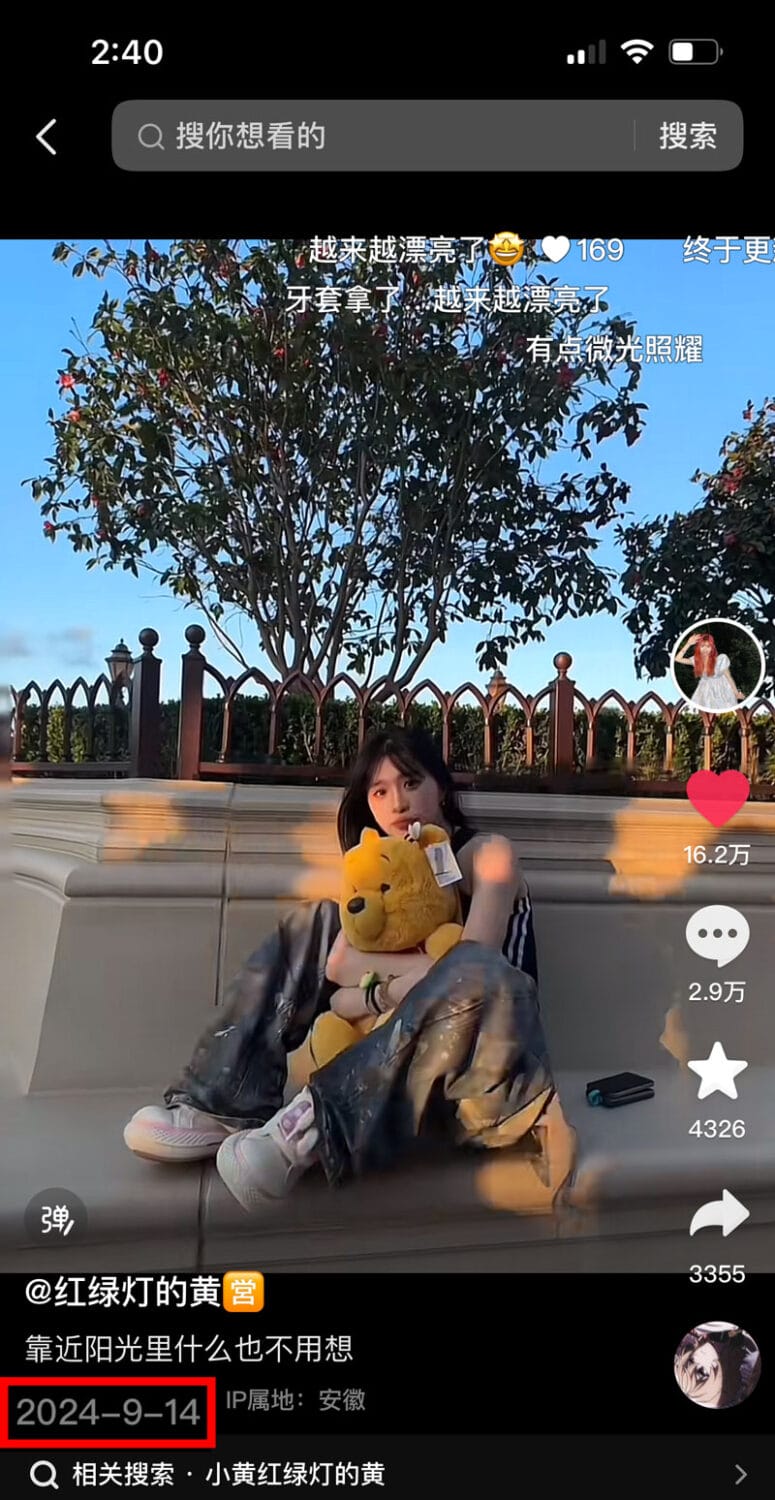Viewport: 775px width, 1500px height.
Task: Toggle the 弹 danmaku button
Action: coord(56,1219)
